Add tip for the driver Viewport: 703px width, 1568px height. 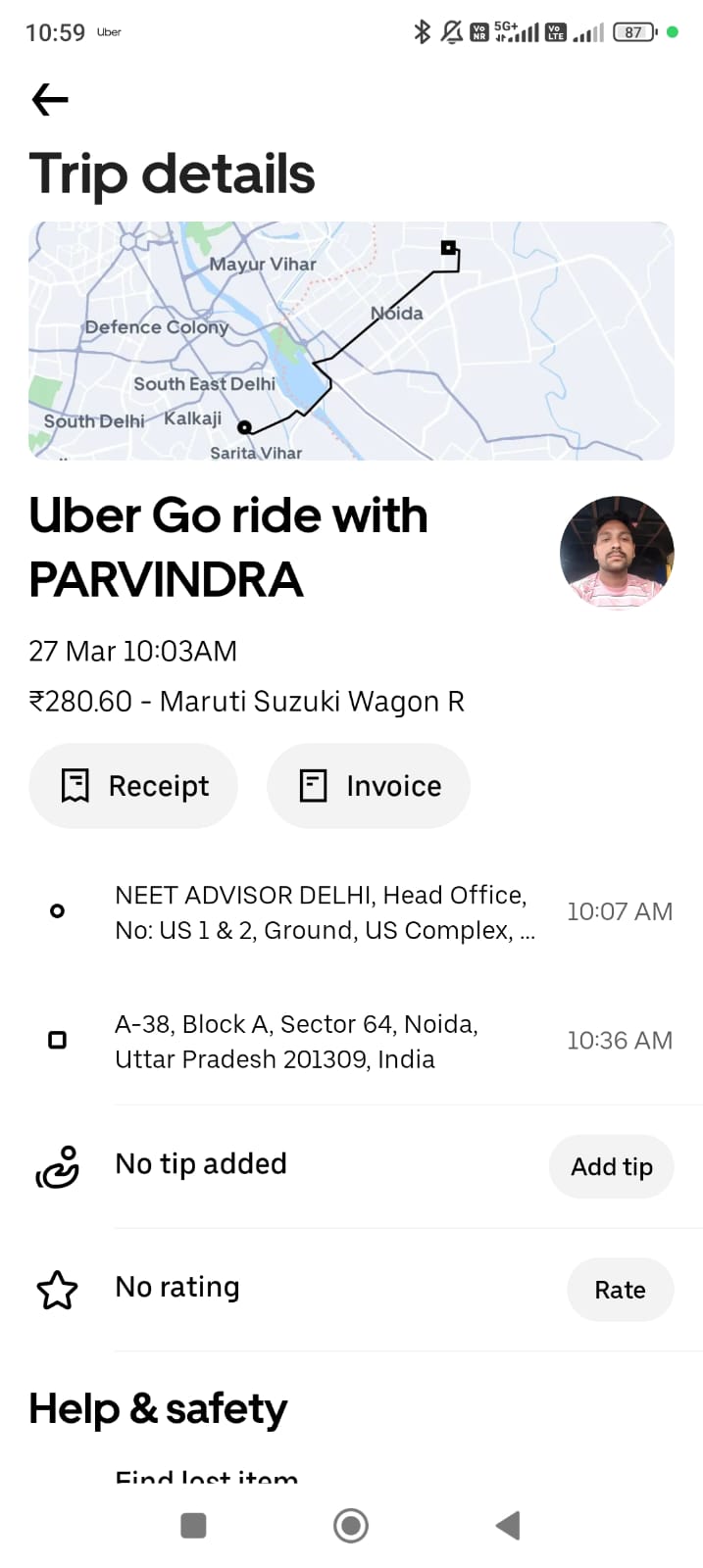611,1166
